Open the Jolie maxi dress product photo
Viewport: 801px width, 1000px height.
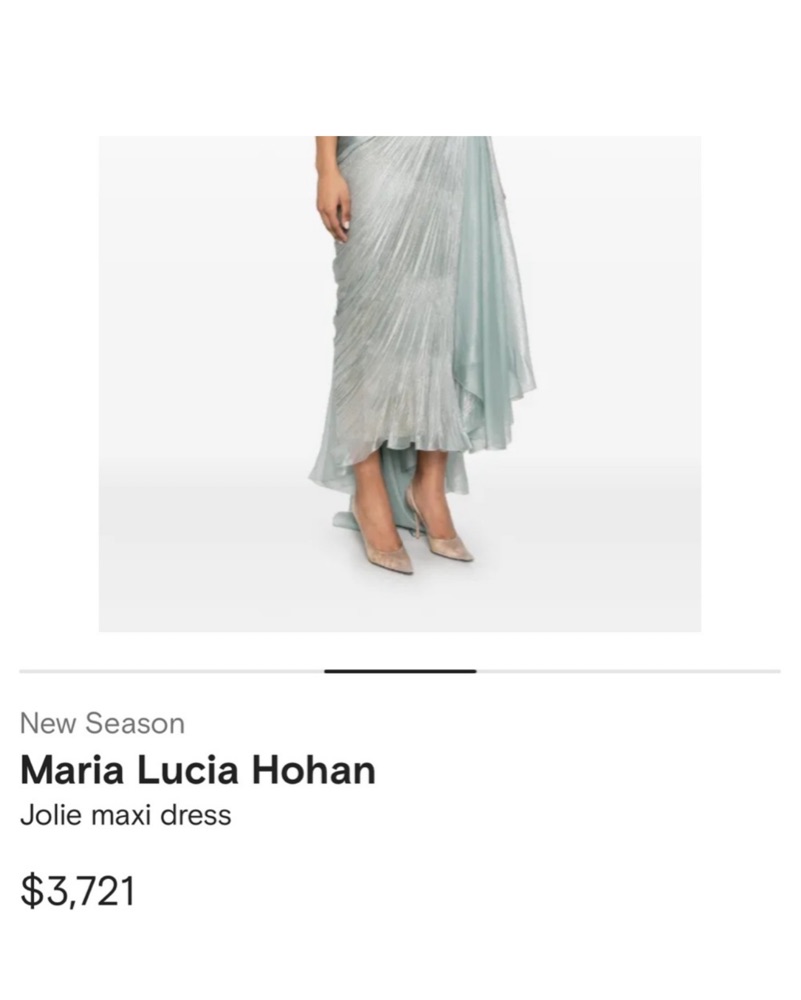[x=400, y=384]
